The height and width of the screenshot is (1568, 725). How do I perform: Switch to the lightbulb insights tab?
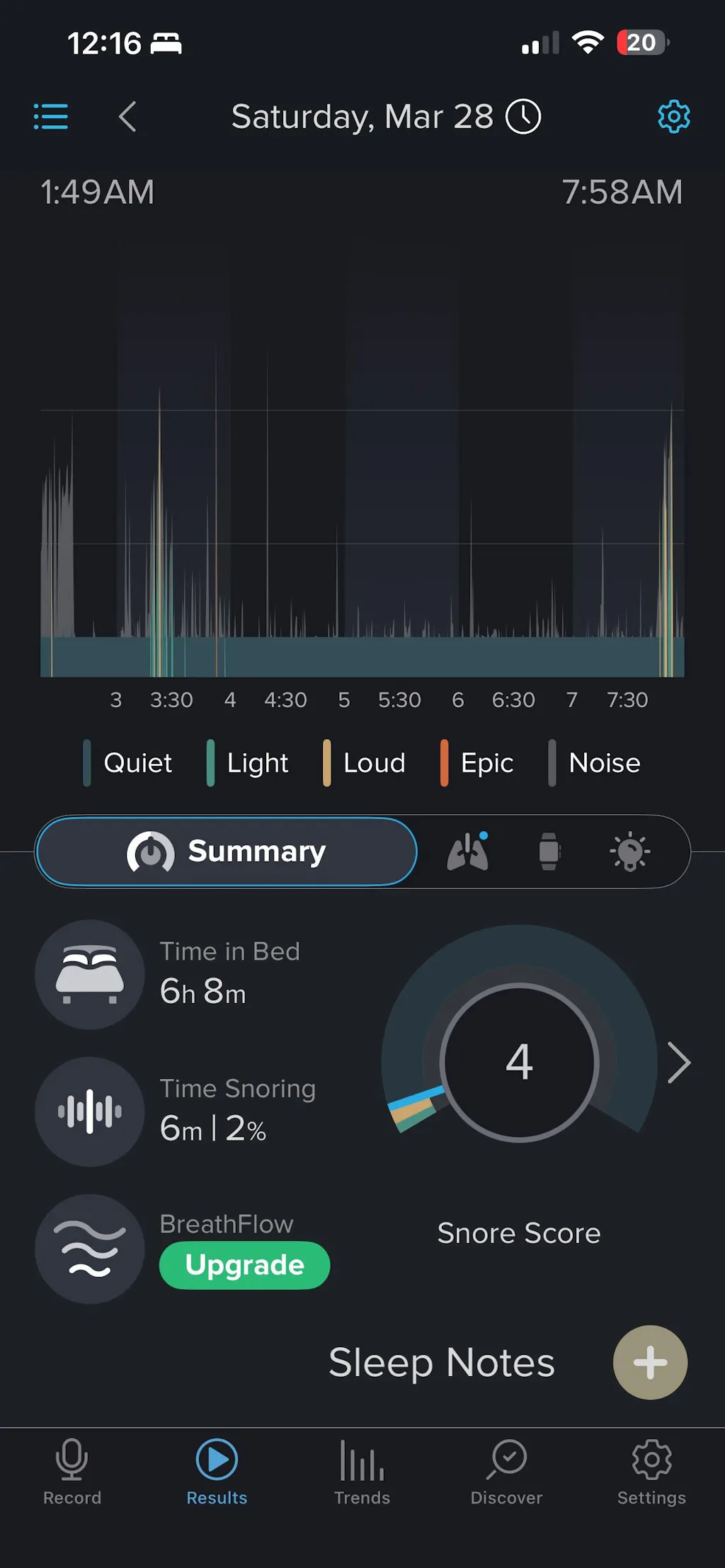tap(629, 852)
